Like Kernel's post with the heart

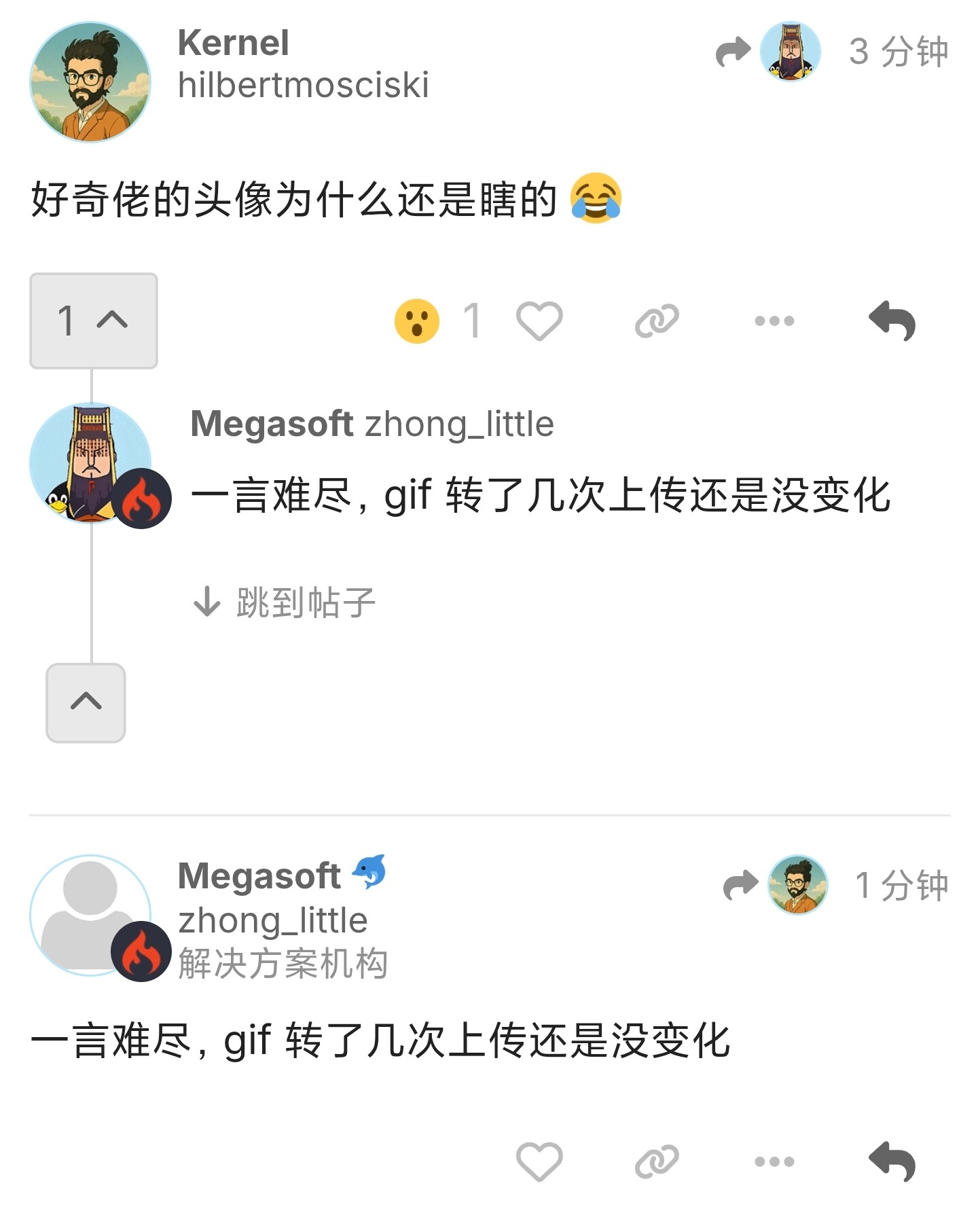point(539,321)
